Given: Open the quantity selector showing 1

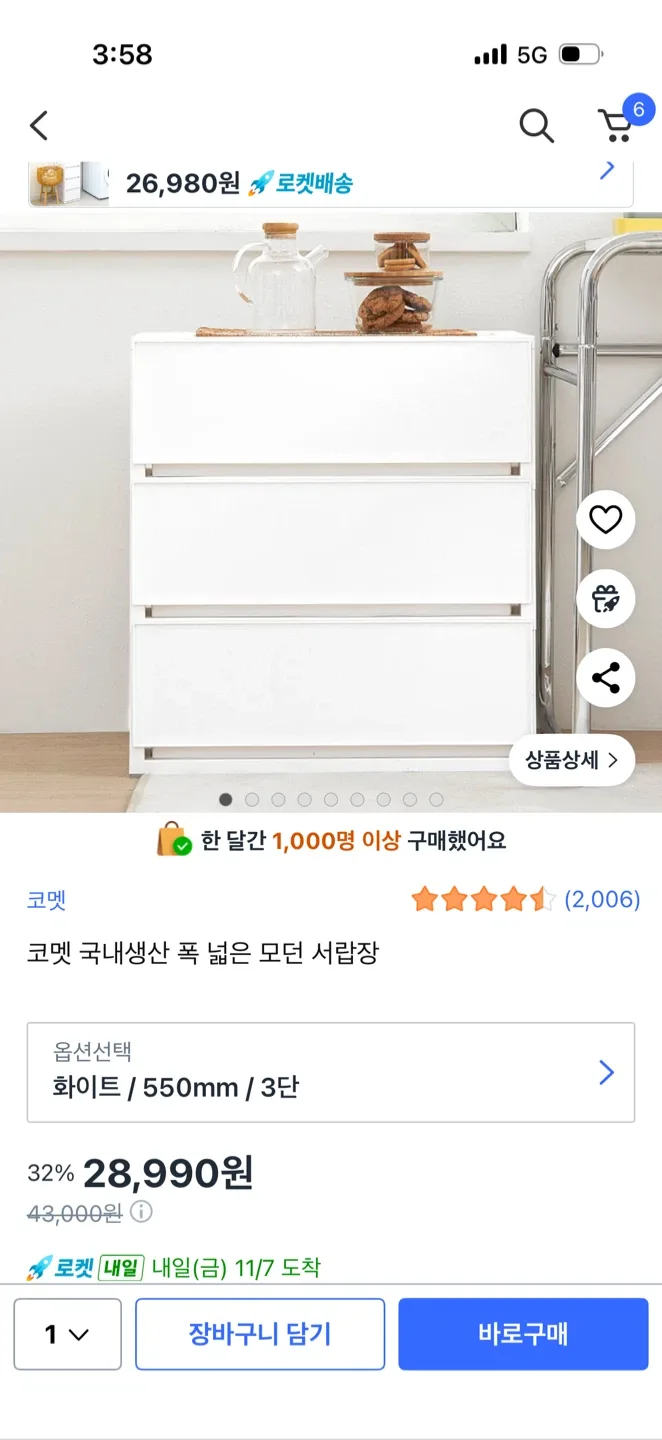Looking at the screenshot, I should 67,1334.
